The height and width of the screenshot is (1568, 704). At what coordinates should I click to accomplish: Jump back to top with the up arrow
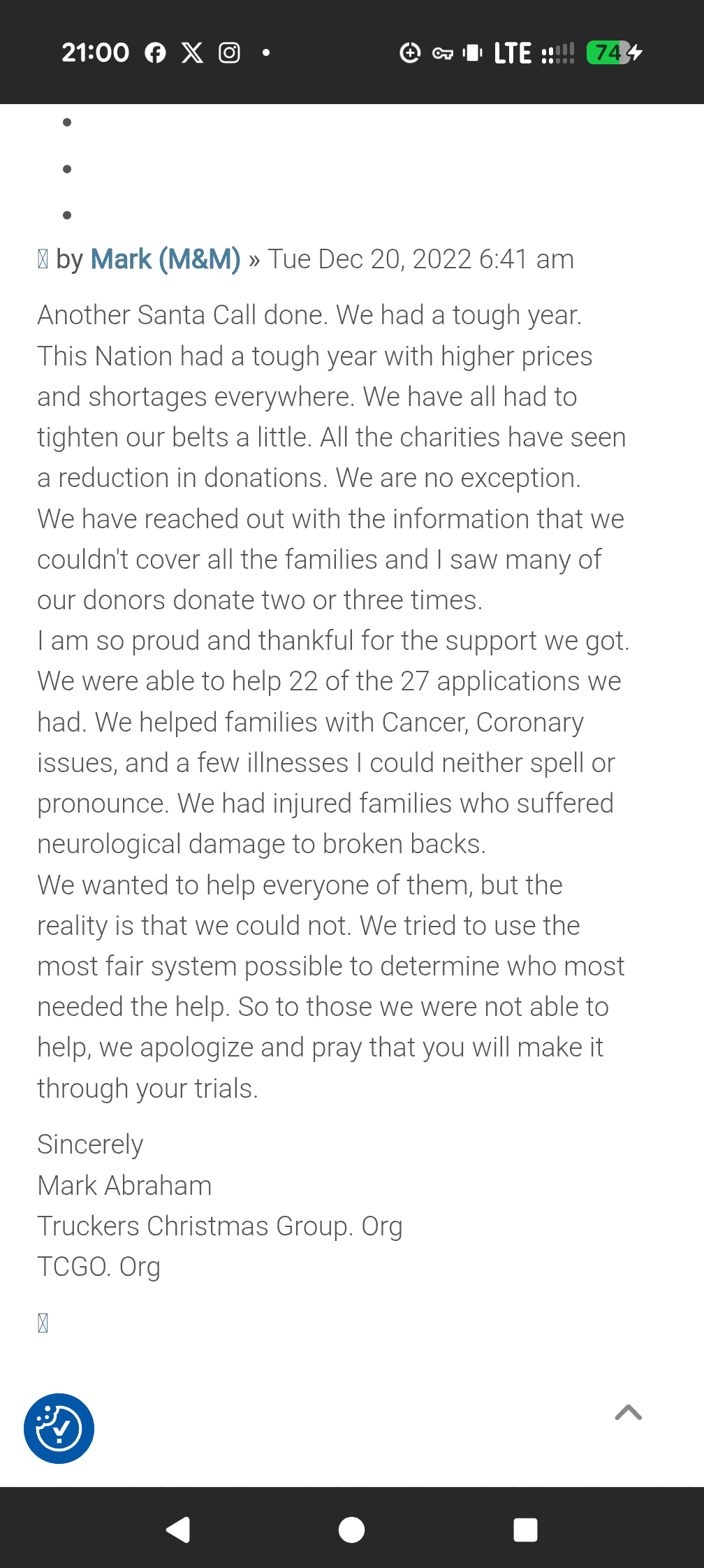tap(628, 1413)
